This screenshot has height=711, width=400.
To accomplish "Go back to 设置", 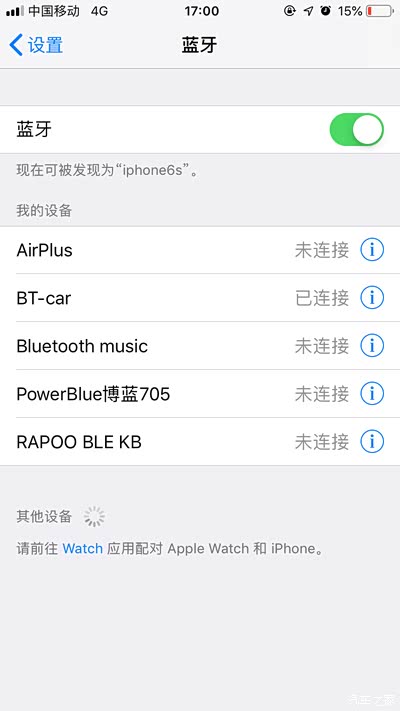I will (36, 45).
